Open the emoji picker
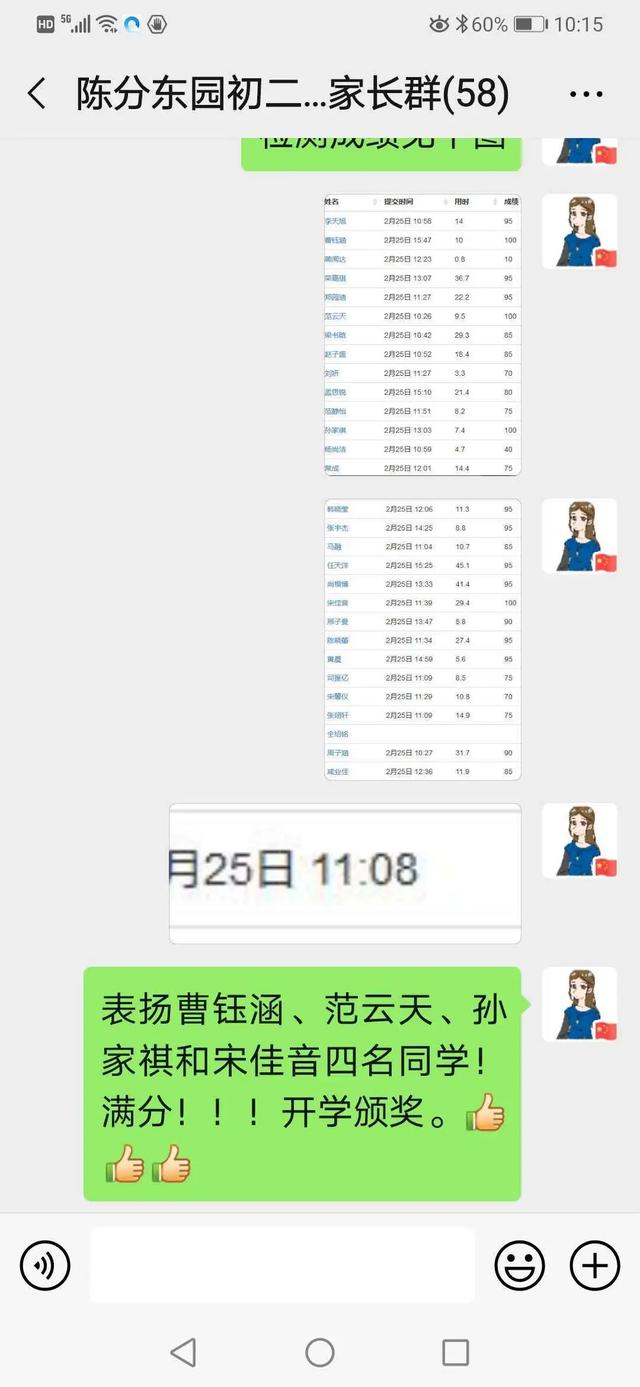 (520, 1266)
